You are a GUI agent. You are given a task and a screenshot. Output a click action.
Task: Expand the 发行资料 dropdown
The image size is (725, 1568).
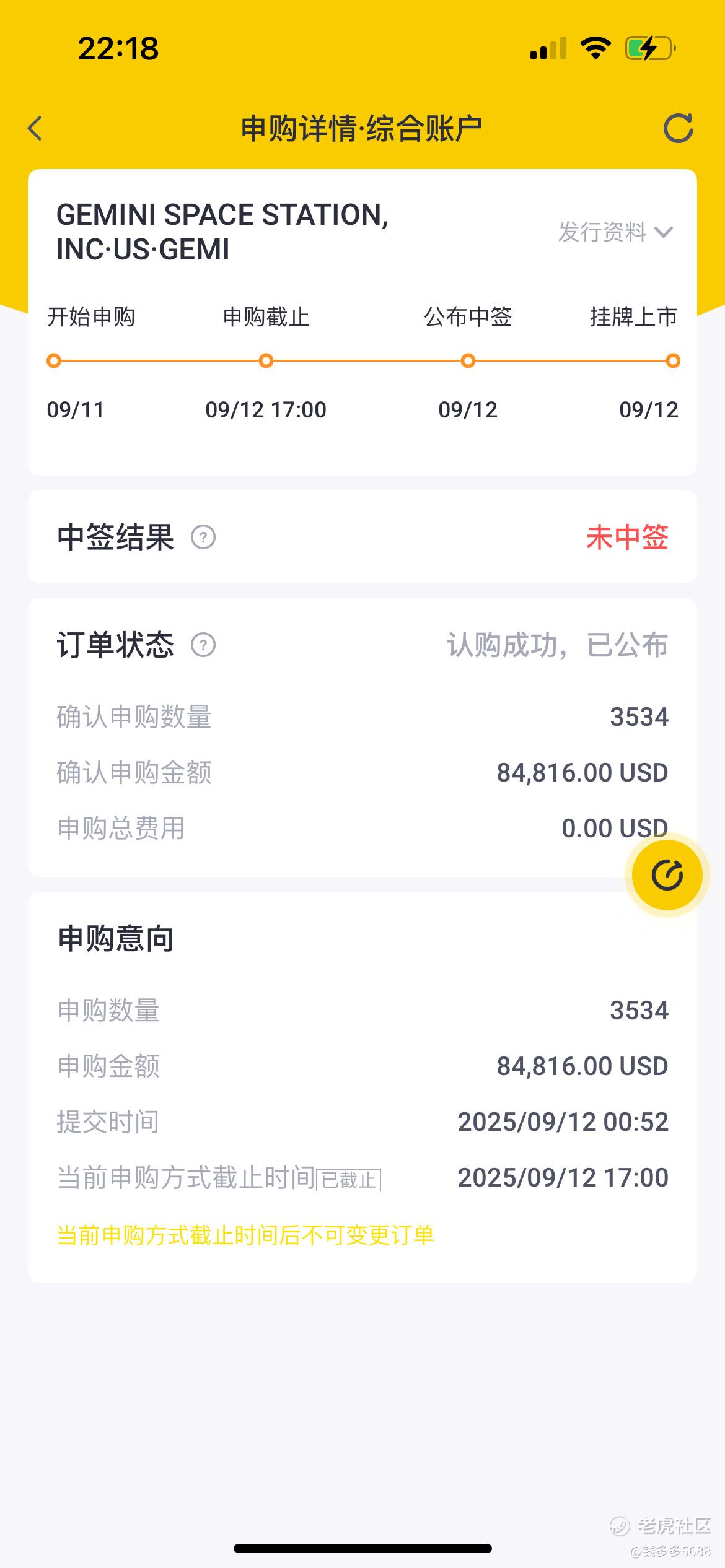[615, 232]
